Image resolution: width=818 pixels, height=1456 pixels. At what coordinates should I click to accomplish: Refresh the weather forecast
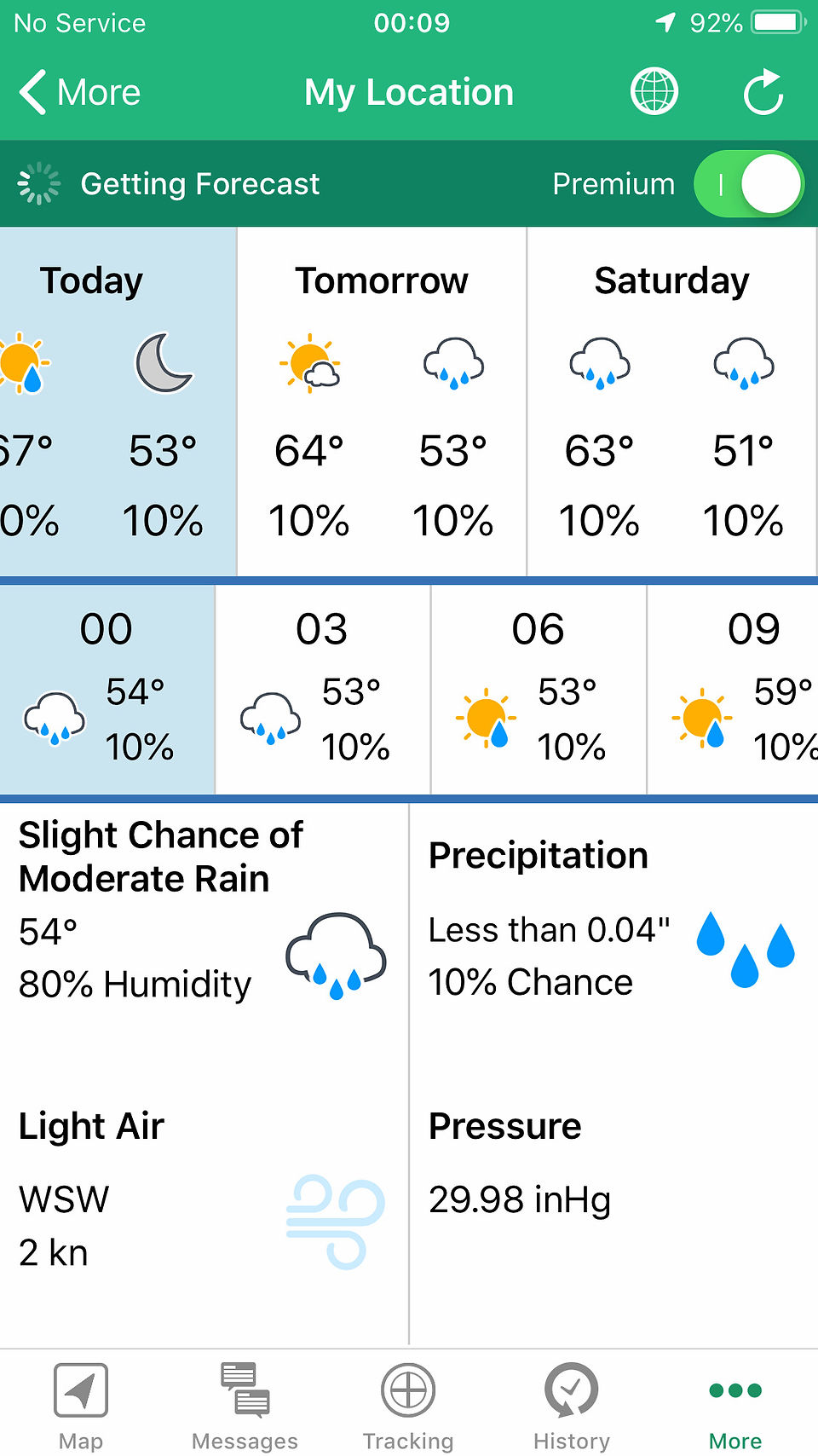(763, 92)
